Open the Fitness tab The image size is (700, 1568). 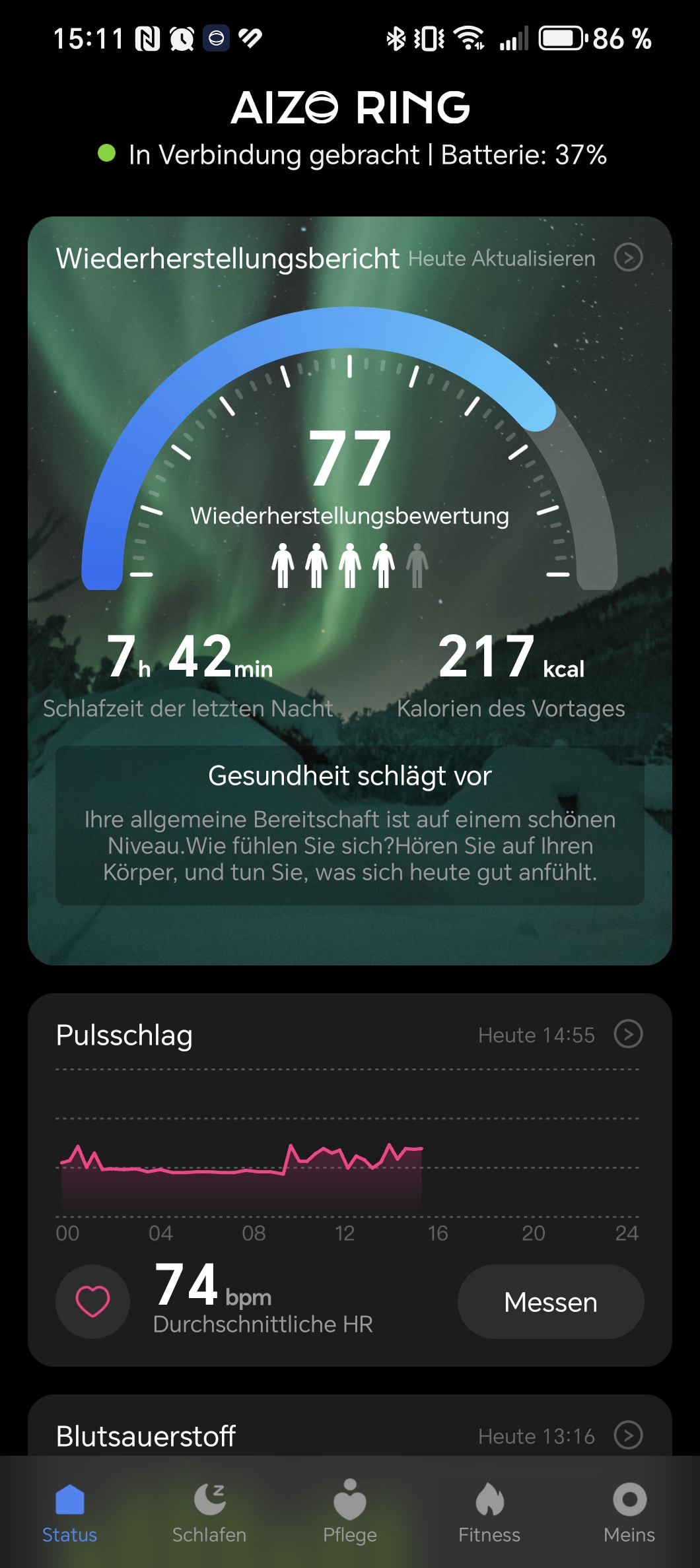click(x=489, y=1511)
